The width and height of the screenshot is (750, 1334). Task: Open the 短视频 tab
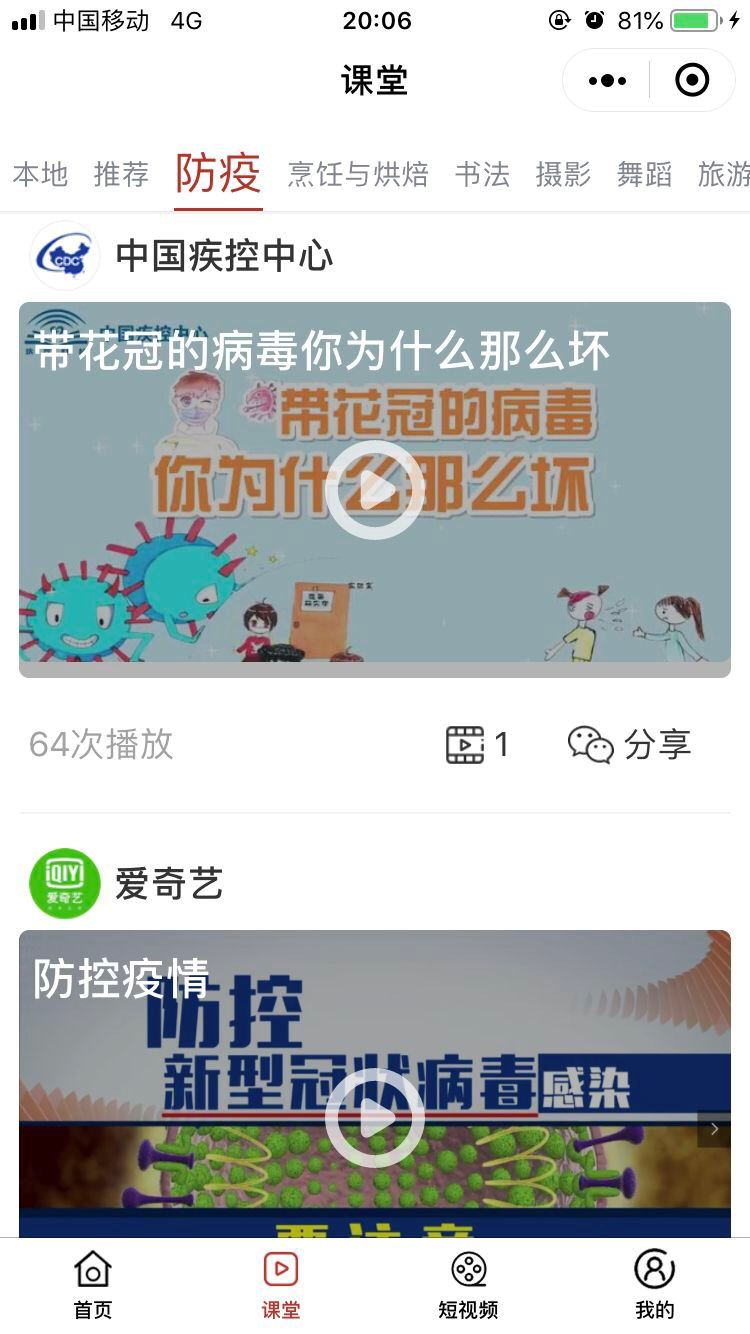click(468, 1284)
